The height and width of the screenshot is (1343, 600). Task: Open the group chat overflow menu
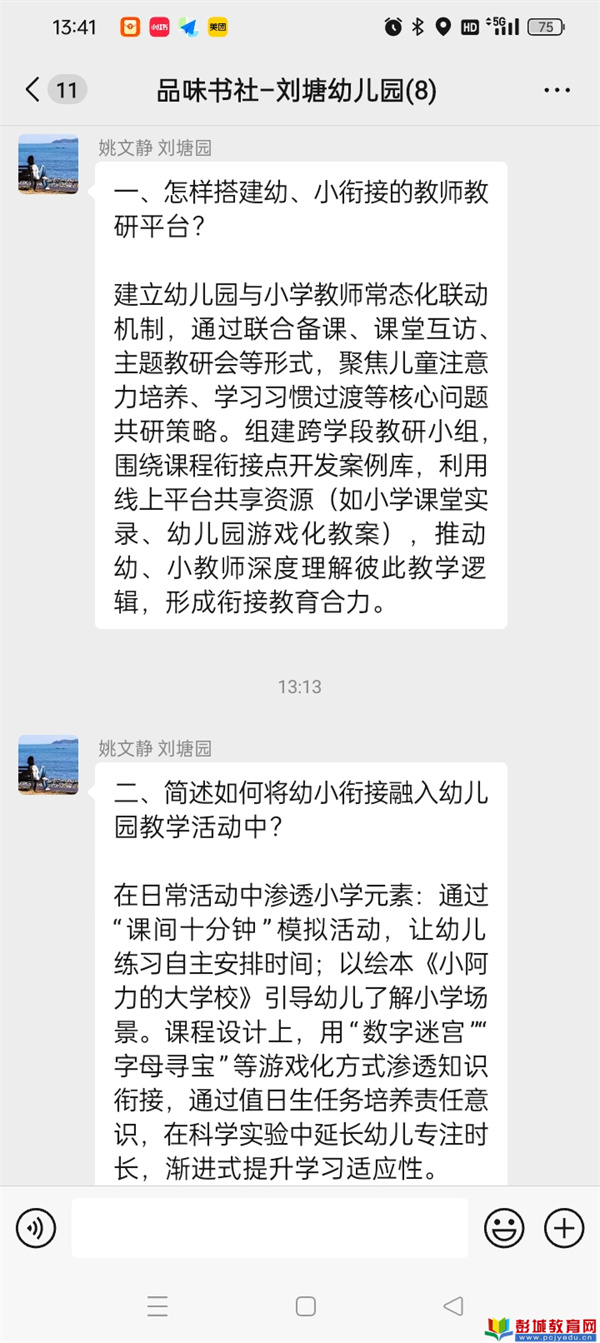tap(557, 91)
